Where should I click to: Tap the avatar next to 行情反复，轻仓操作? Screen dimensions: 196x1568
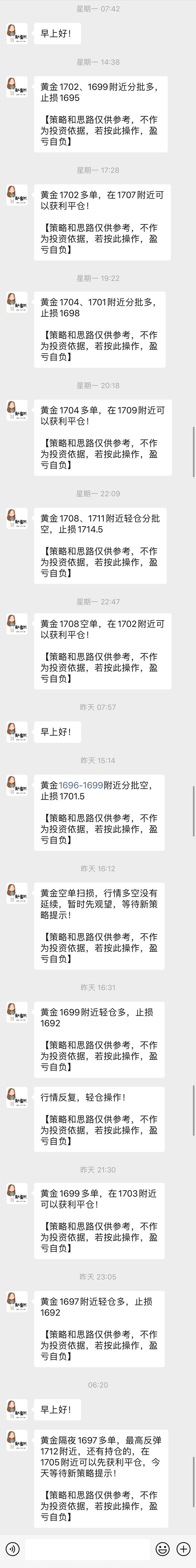tap(16, 1097)
